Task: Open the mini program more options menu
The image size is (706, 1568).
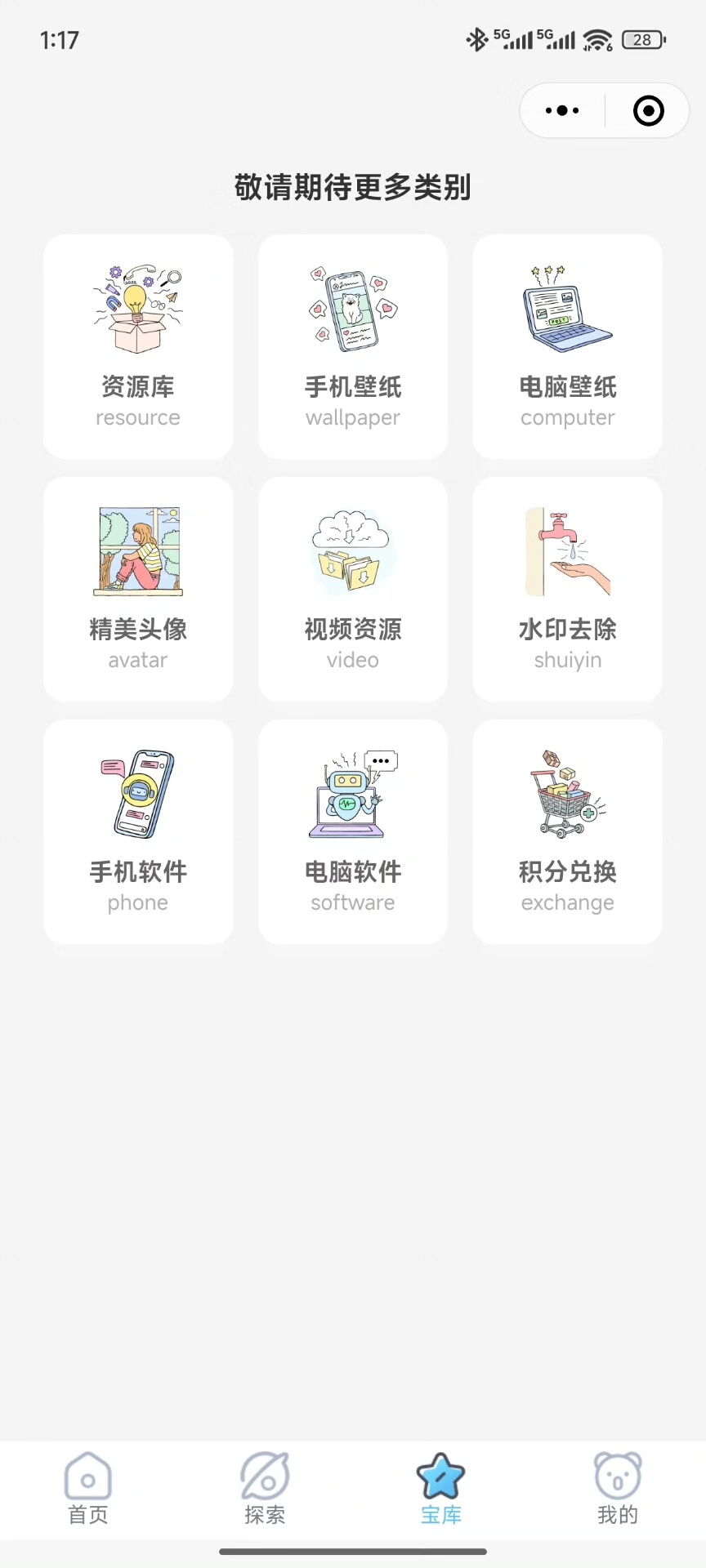Action: (562, 110)
